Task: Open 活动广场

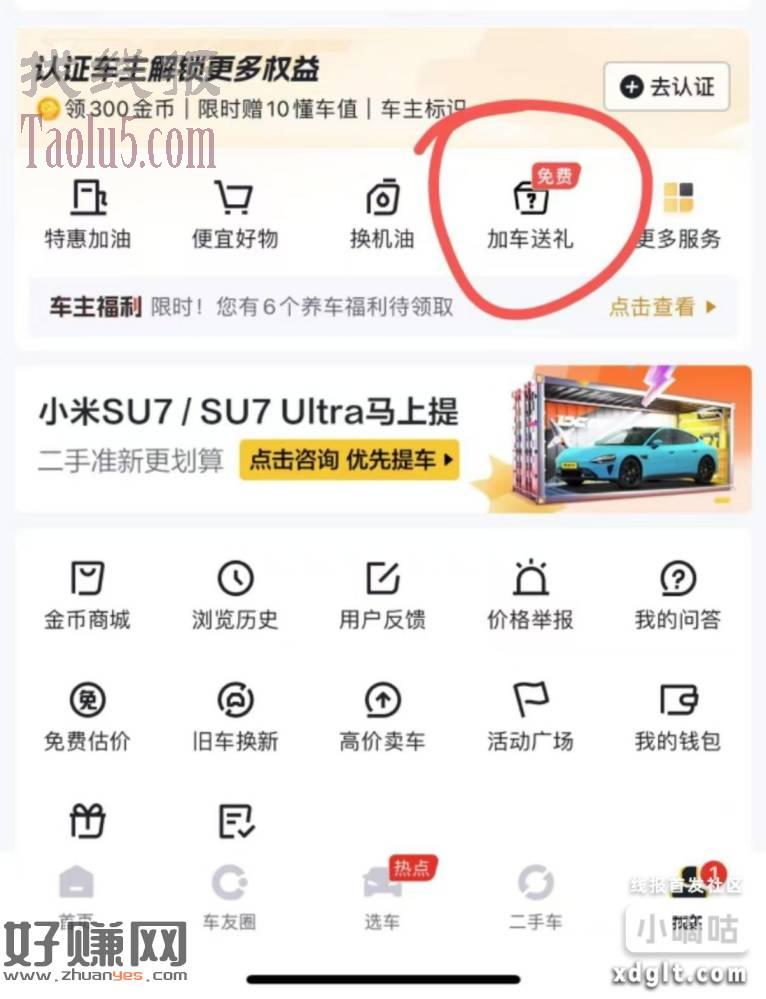Action: 530,718
